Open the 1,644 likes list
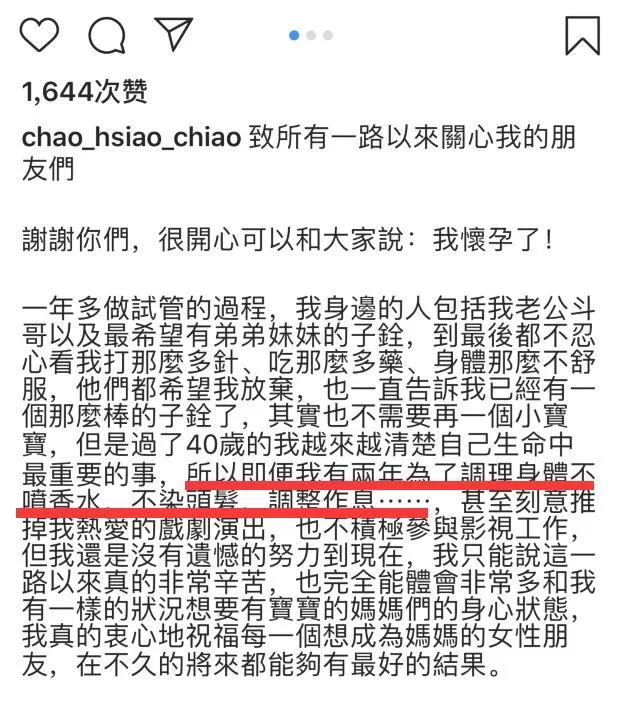The image size is (621, 706). click(85, 92)
